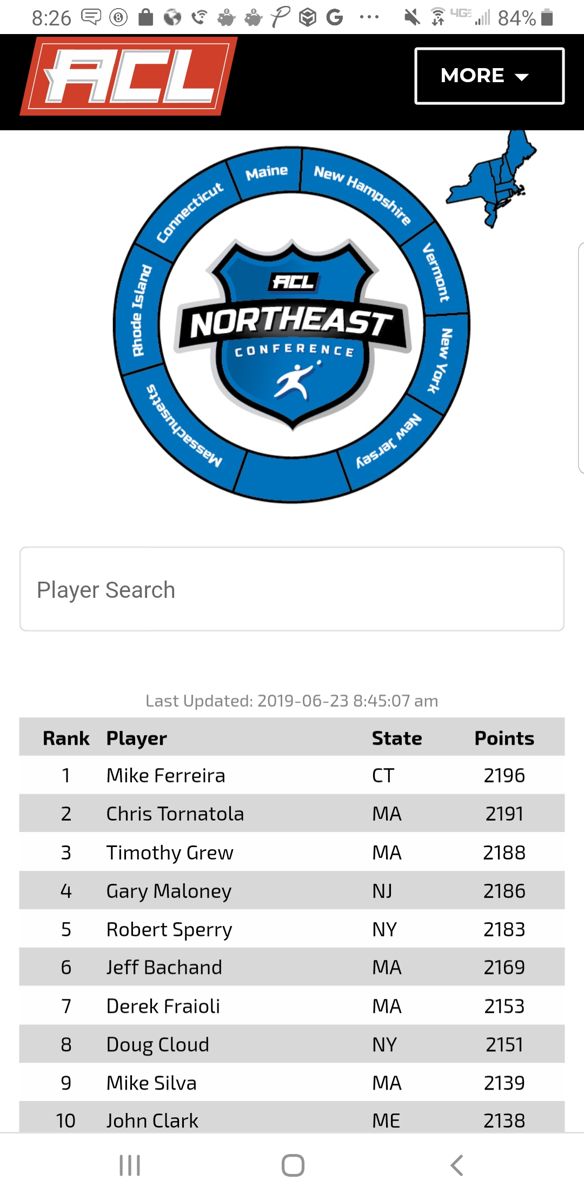584x1200 pixels.
Task: Select Connecticut on the conference wheel
Action: point(190,212)
